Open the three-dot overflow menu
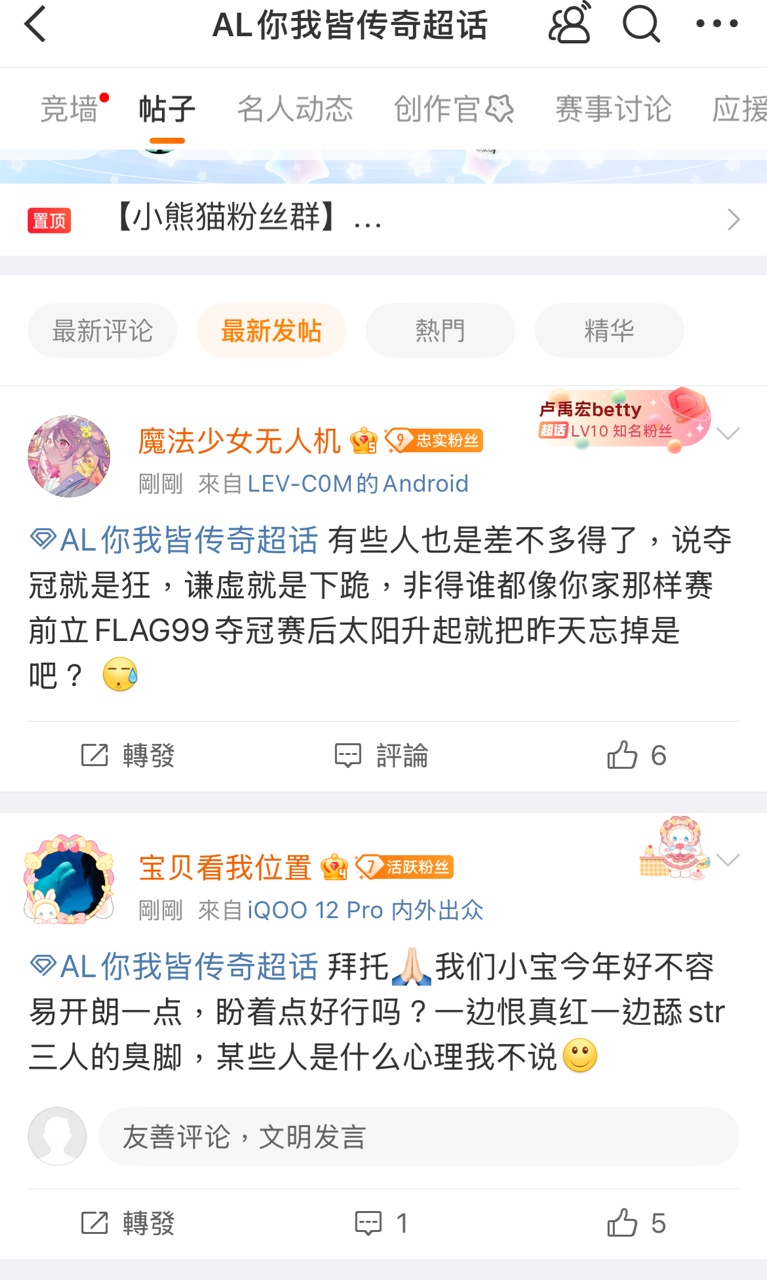 pos(716,24)
